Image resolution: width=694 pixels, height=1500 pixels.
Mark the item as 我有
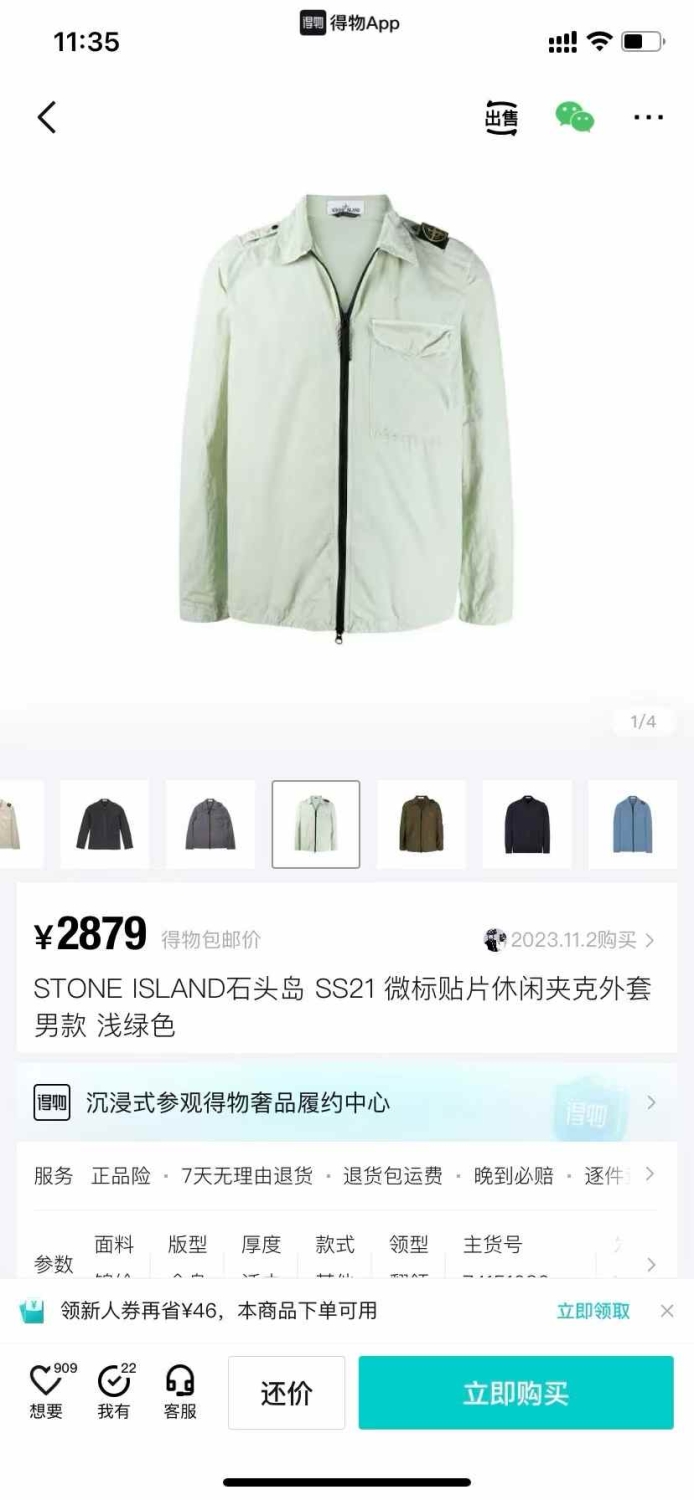[x=113, y=1392]
